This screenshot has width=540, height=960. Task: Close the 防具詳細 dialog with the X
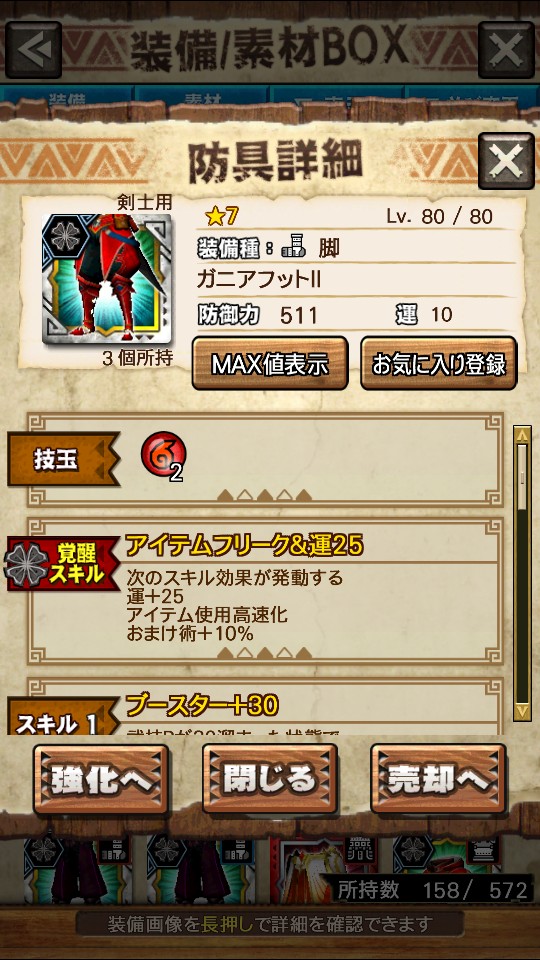point(506,161)
